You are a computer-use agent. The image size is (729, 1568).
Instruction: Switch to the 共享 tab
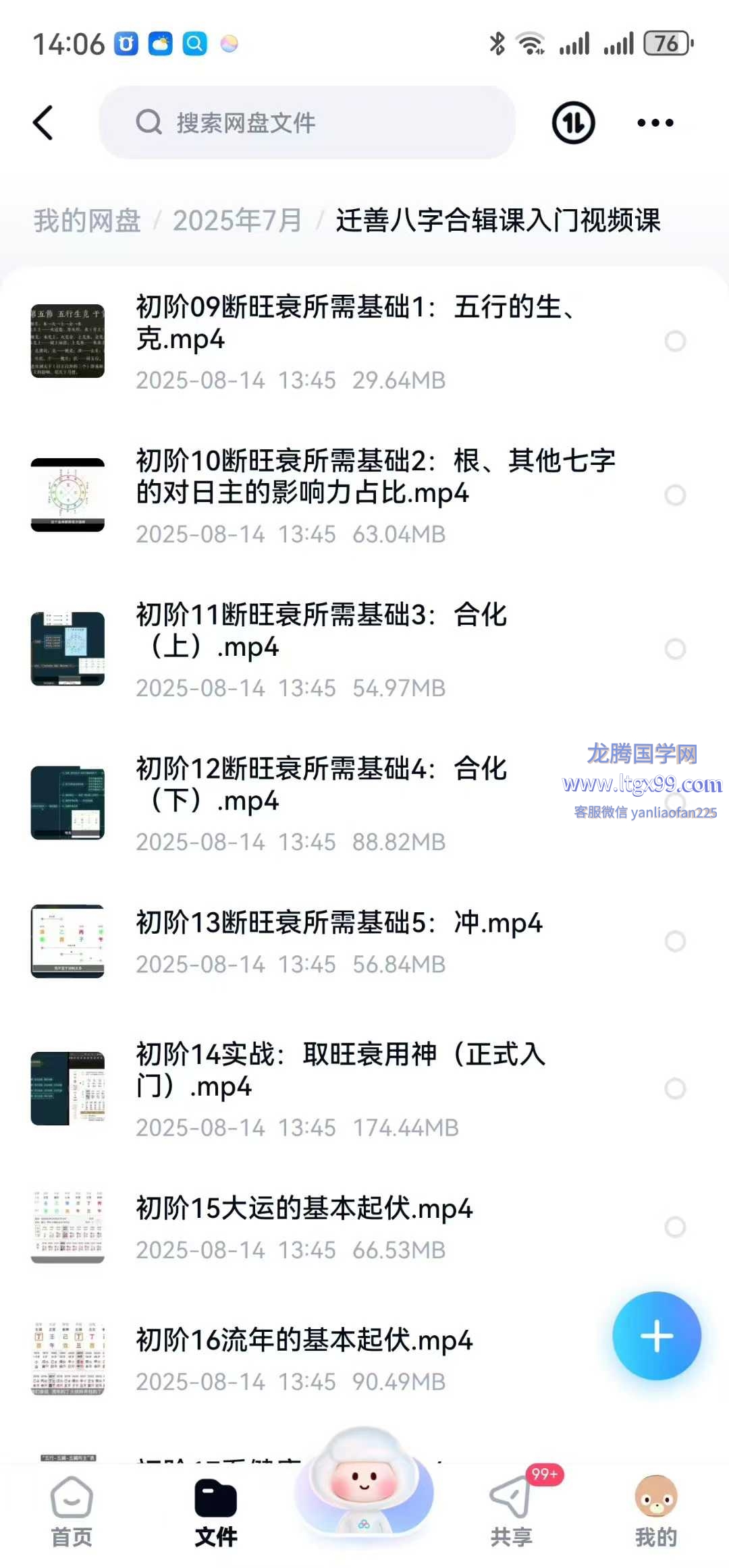click(x=511, y=1513)
